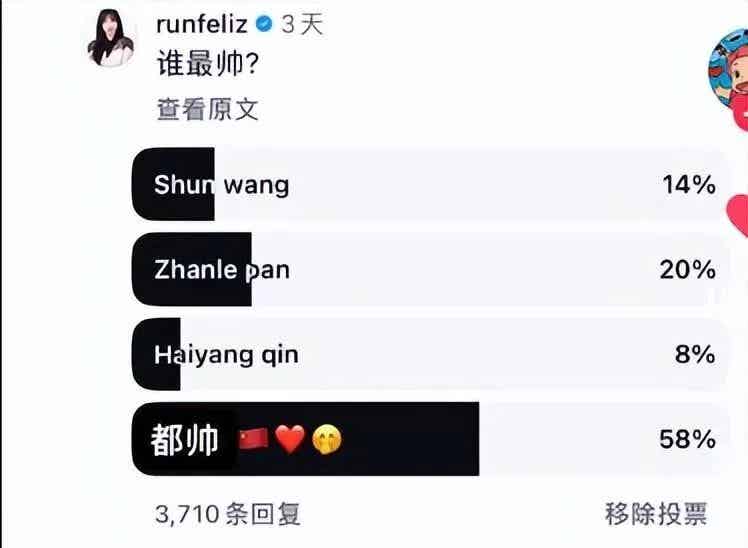This screenshot has height=548, width=748.
Task: Tap 移除投票 to remove vote
Action: point(656,514)
